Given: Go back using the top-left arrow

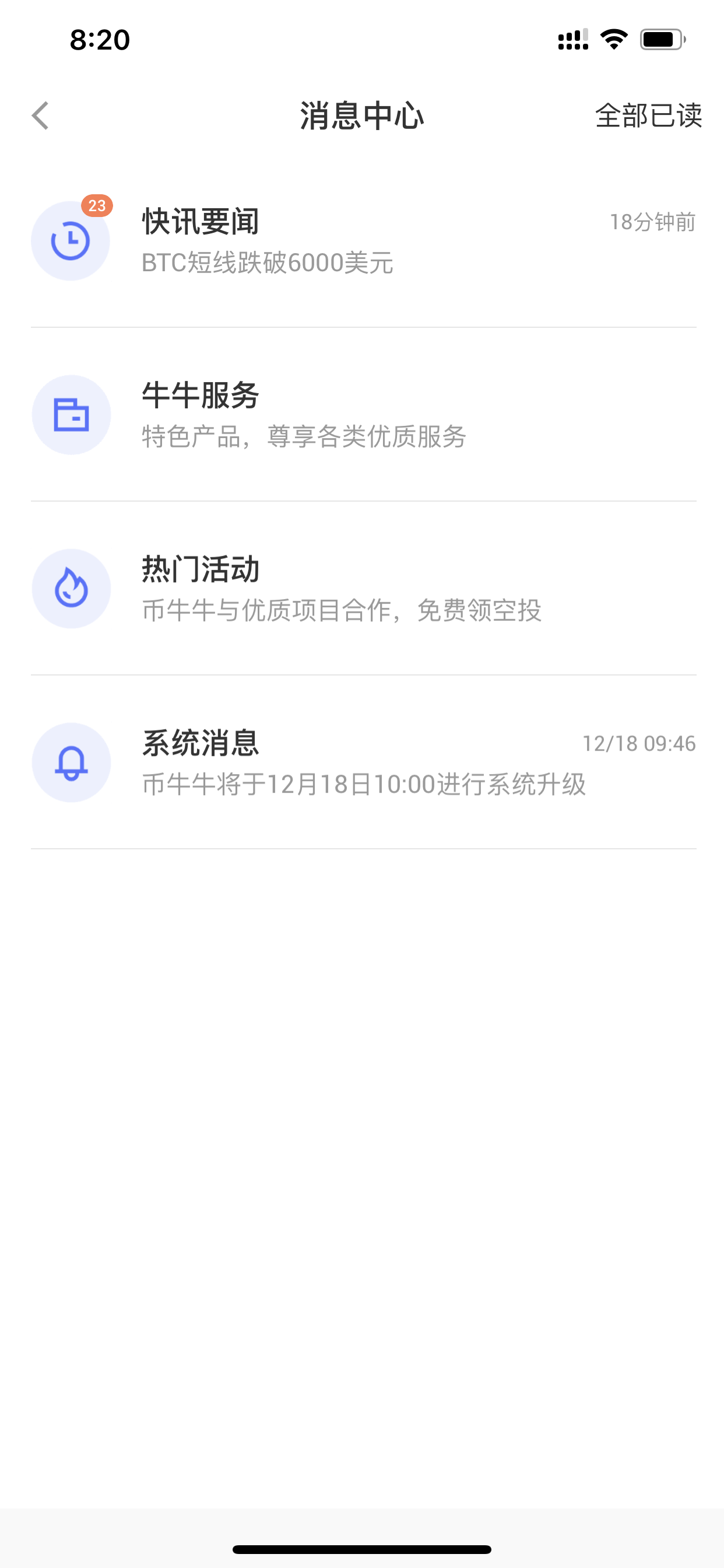Looking at the screenshot, I should 40,116.
